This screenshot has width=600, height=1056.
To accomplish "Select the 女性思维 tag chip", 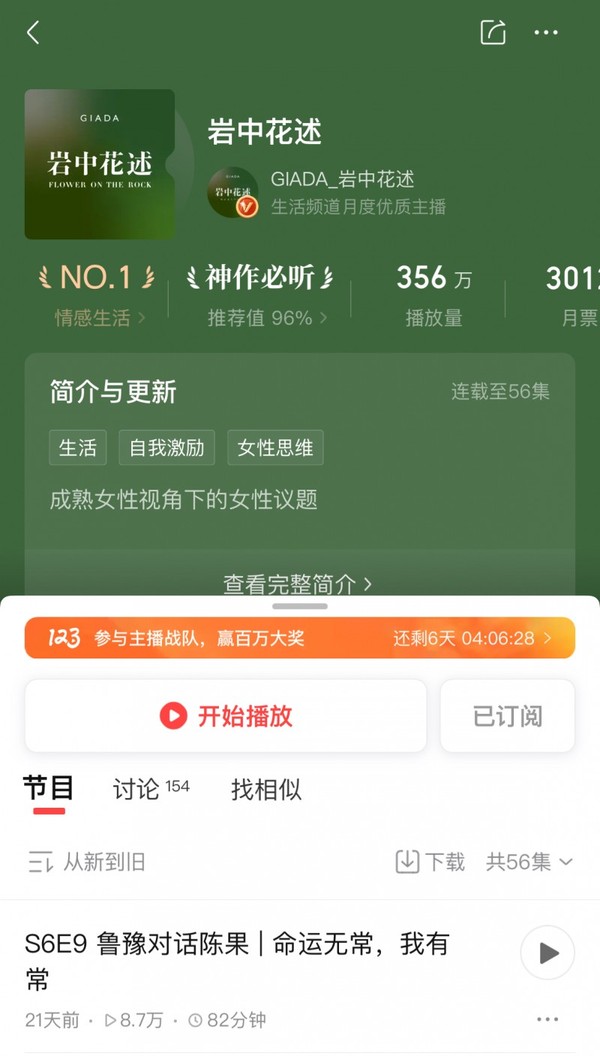I will click(275, 448).
